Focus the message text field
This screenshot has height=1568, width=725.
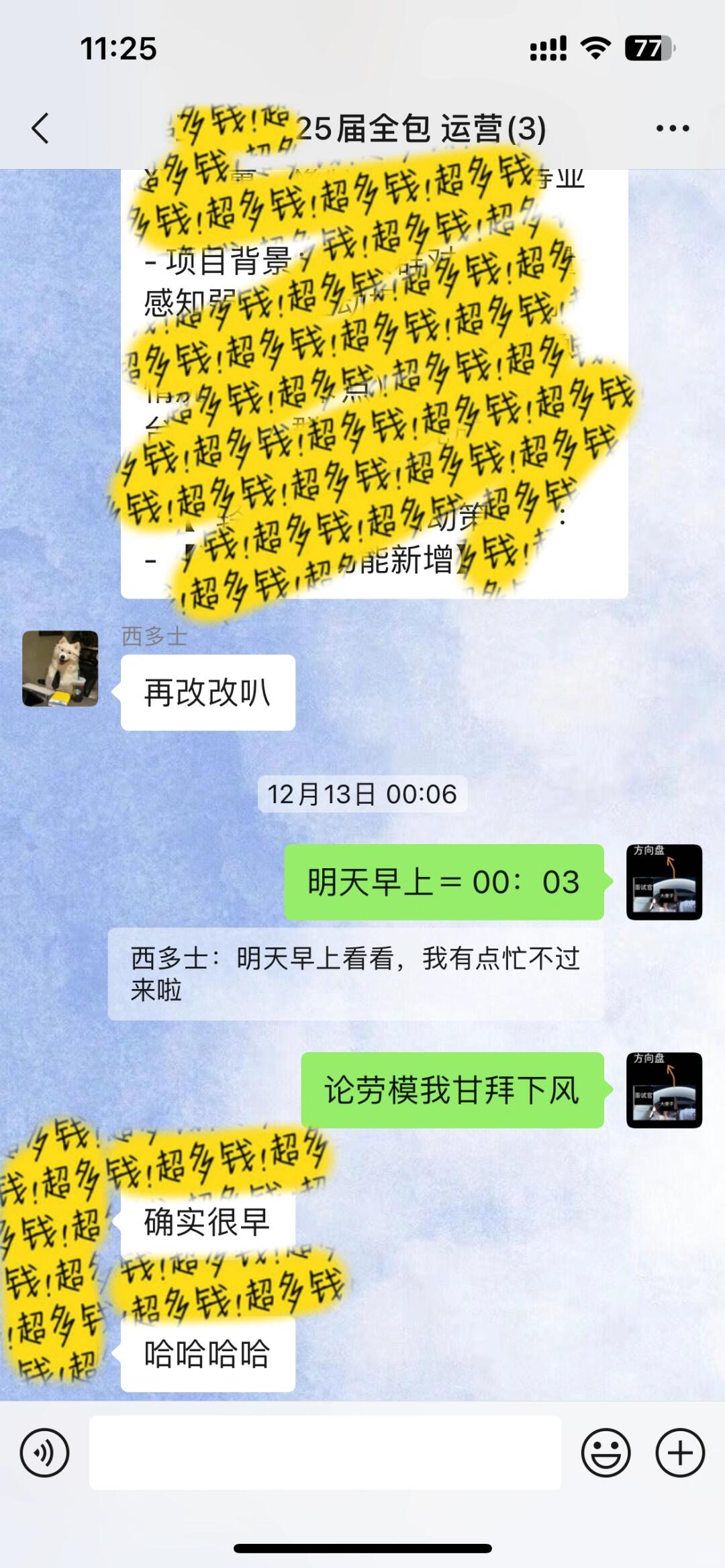(325, 1453)
